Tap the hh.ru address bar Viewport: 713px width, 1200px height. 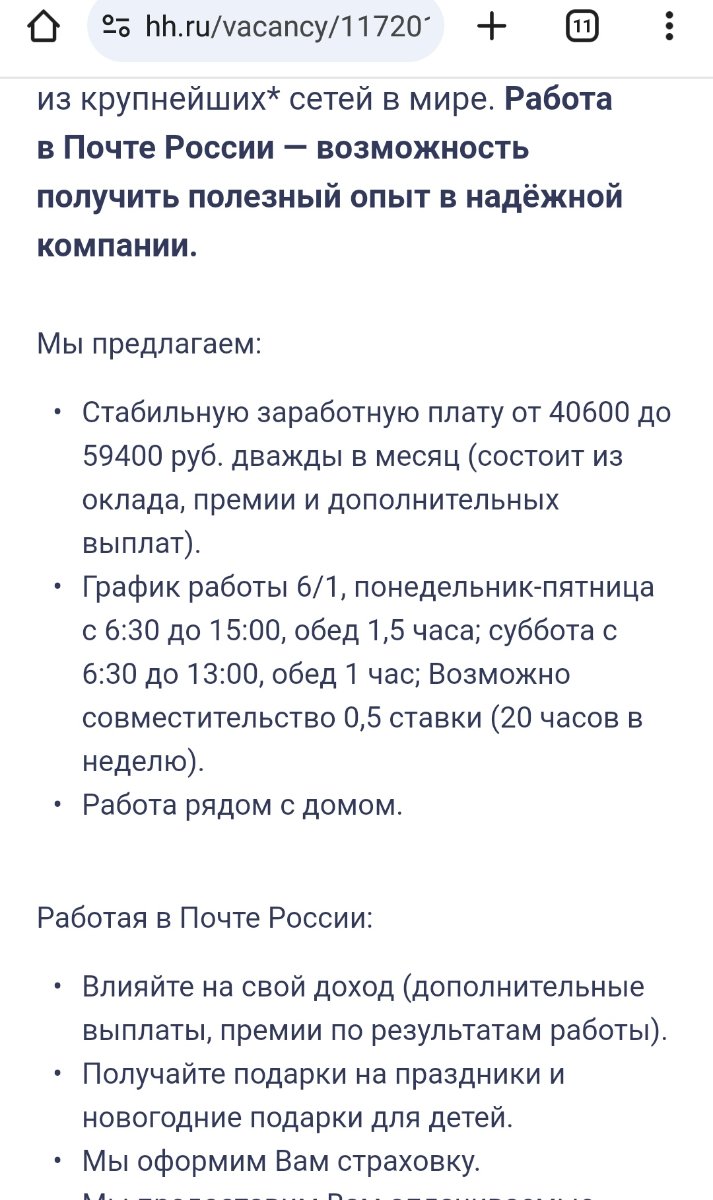[290, 27]
